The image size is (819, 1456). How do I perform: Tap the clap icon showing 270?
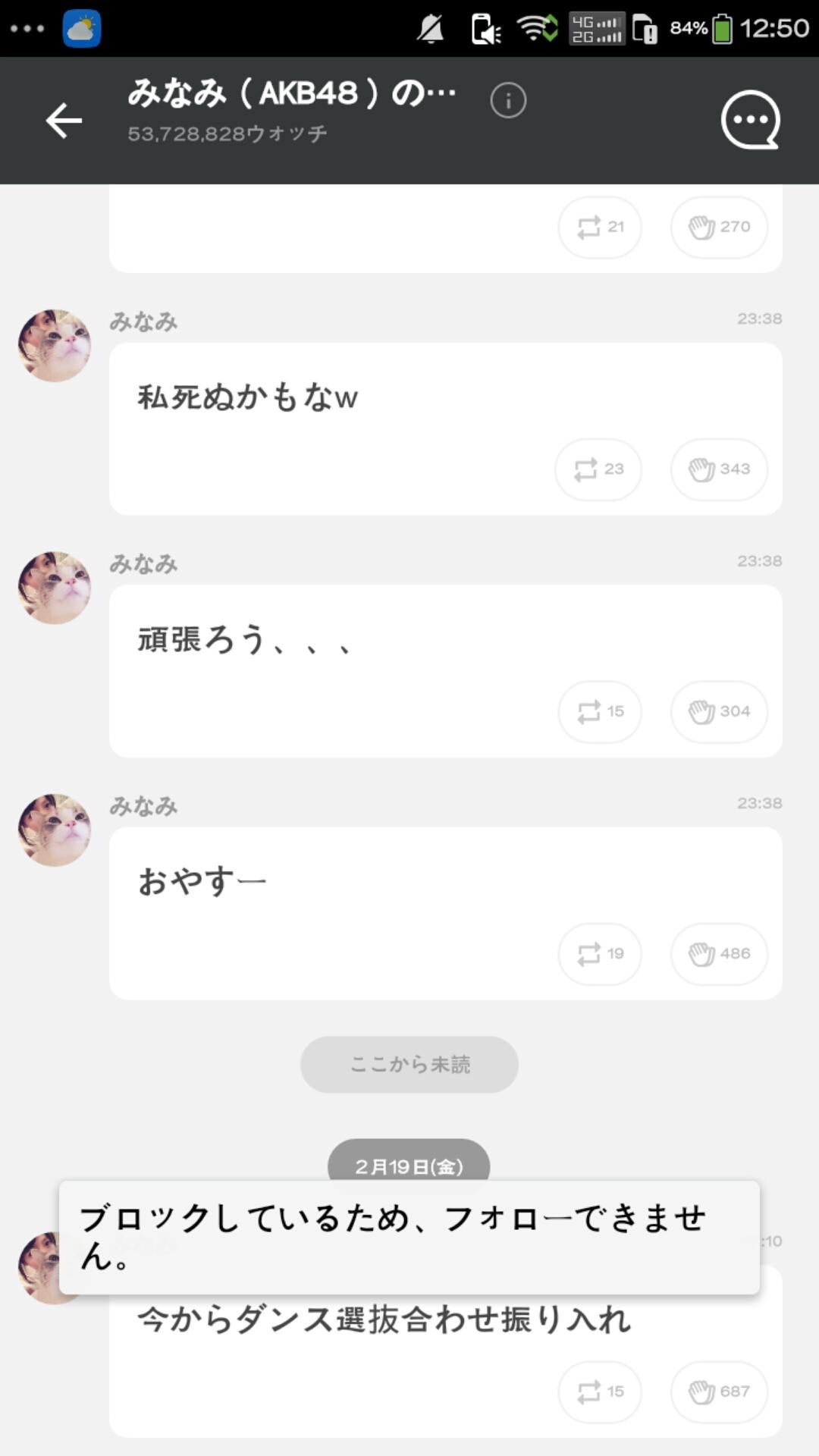point(718,227)
